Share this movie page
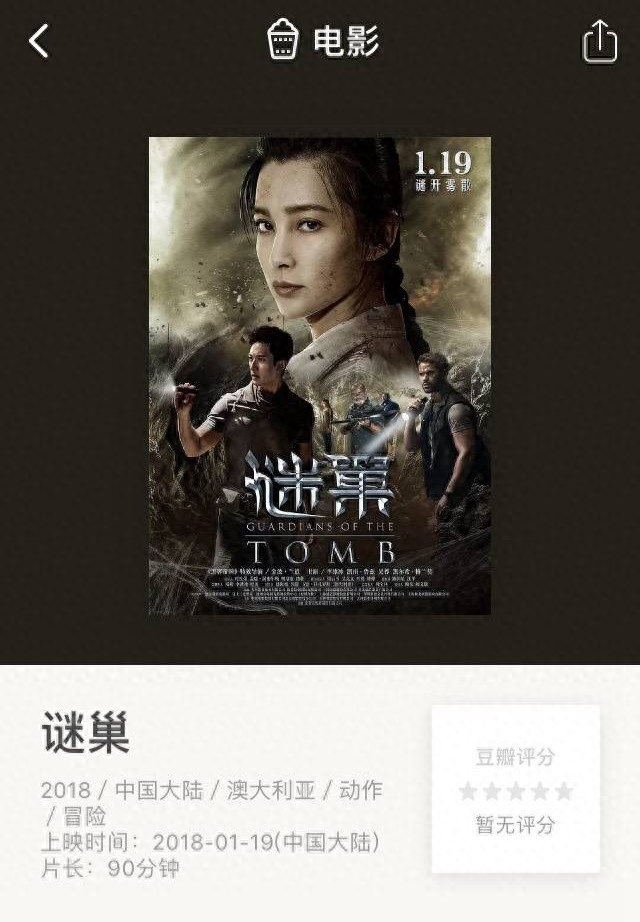640x922 pixels. (600, 42)
